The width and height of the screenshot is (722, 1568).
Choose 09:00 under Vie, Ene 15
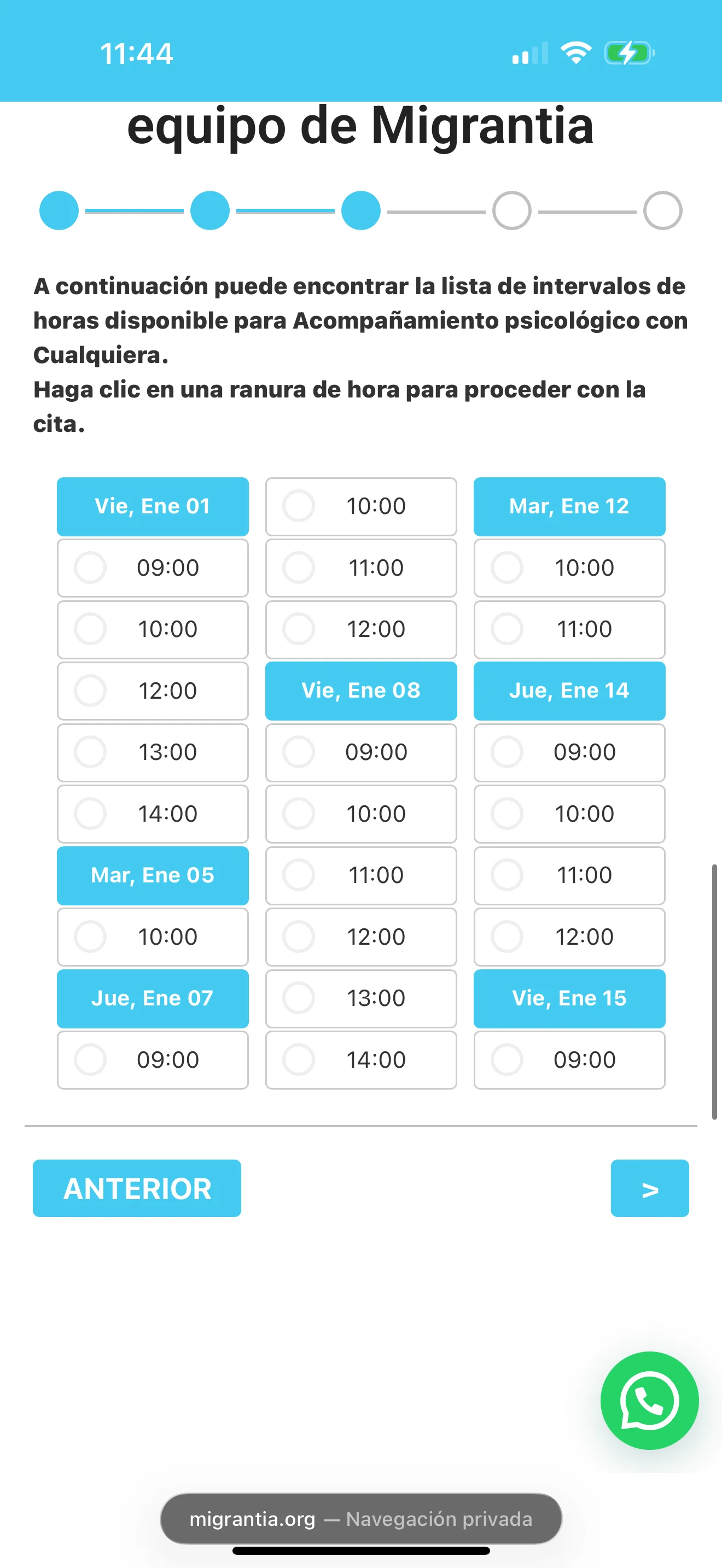click(569, 1060)
